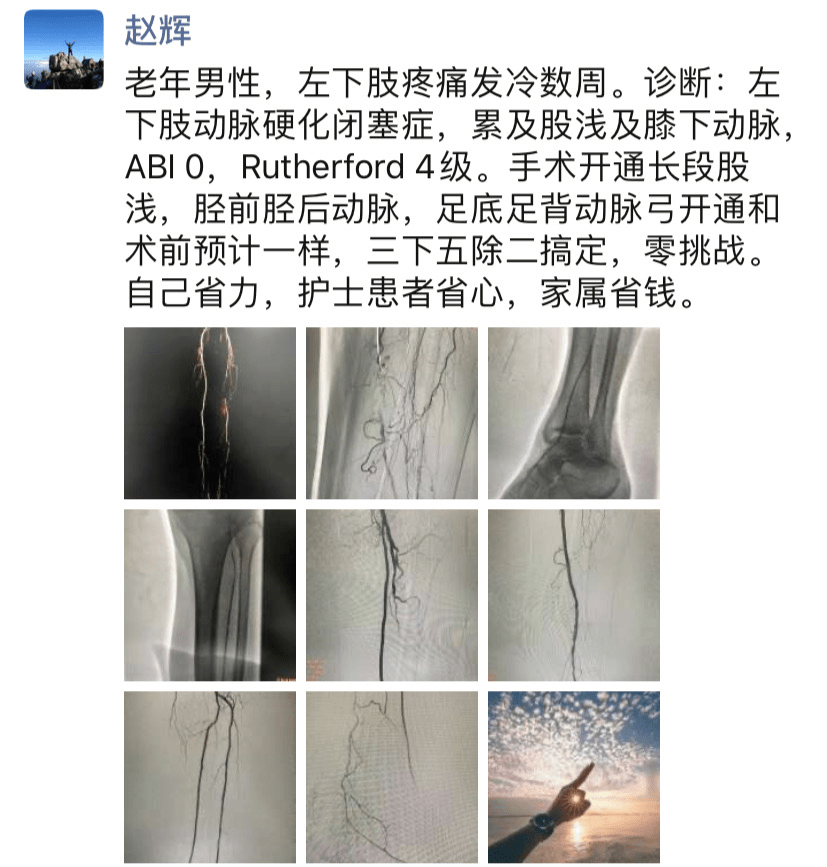
Task: Open the sunset pointing hand photo
Action: 574,777
